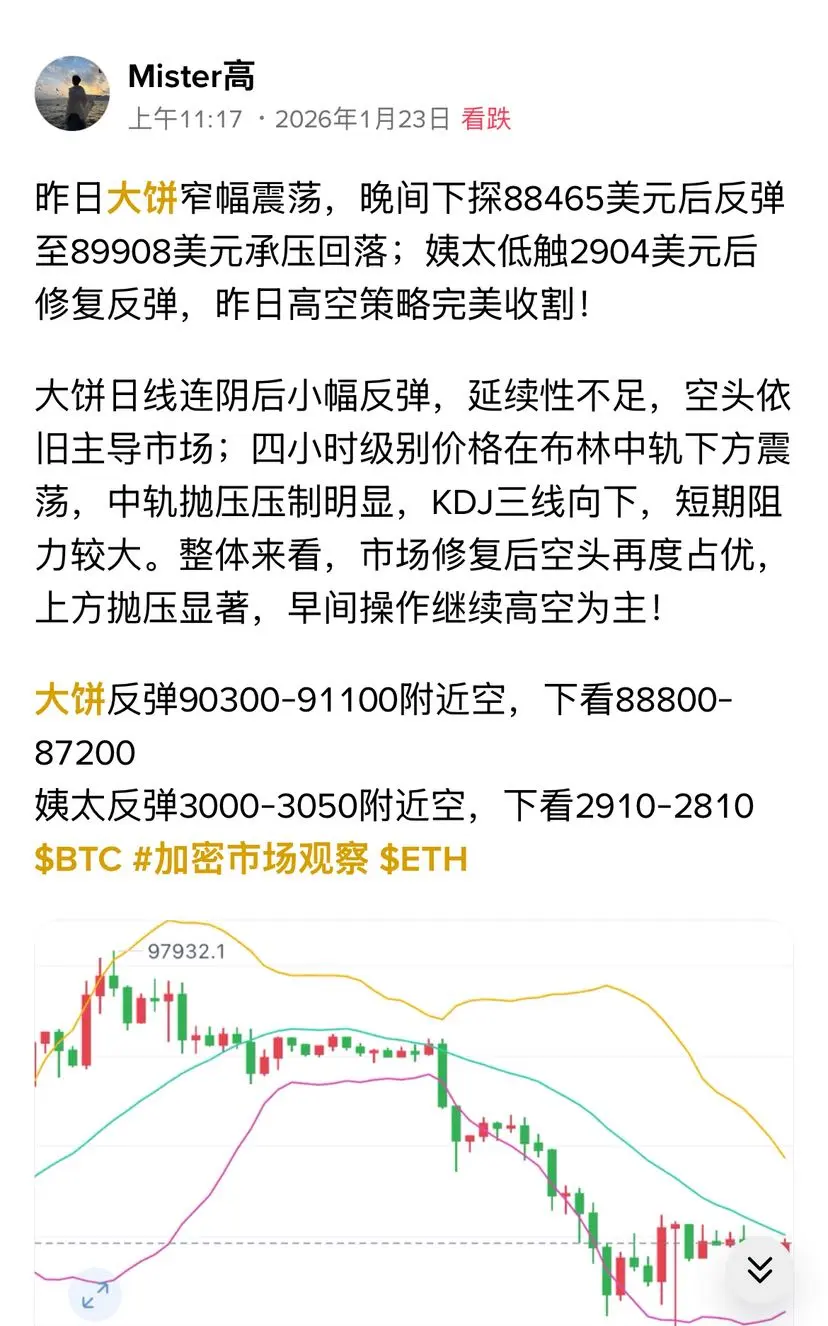Tap highlighted 大饼 in 昨日大饼窄幅震荡
This screenshot has width=828, height=1326.
[141, 199]
